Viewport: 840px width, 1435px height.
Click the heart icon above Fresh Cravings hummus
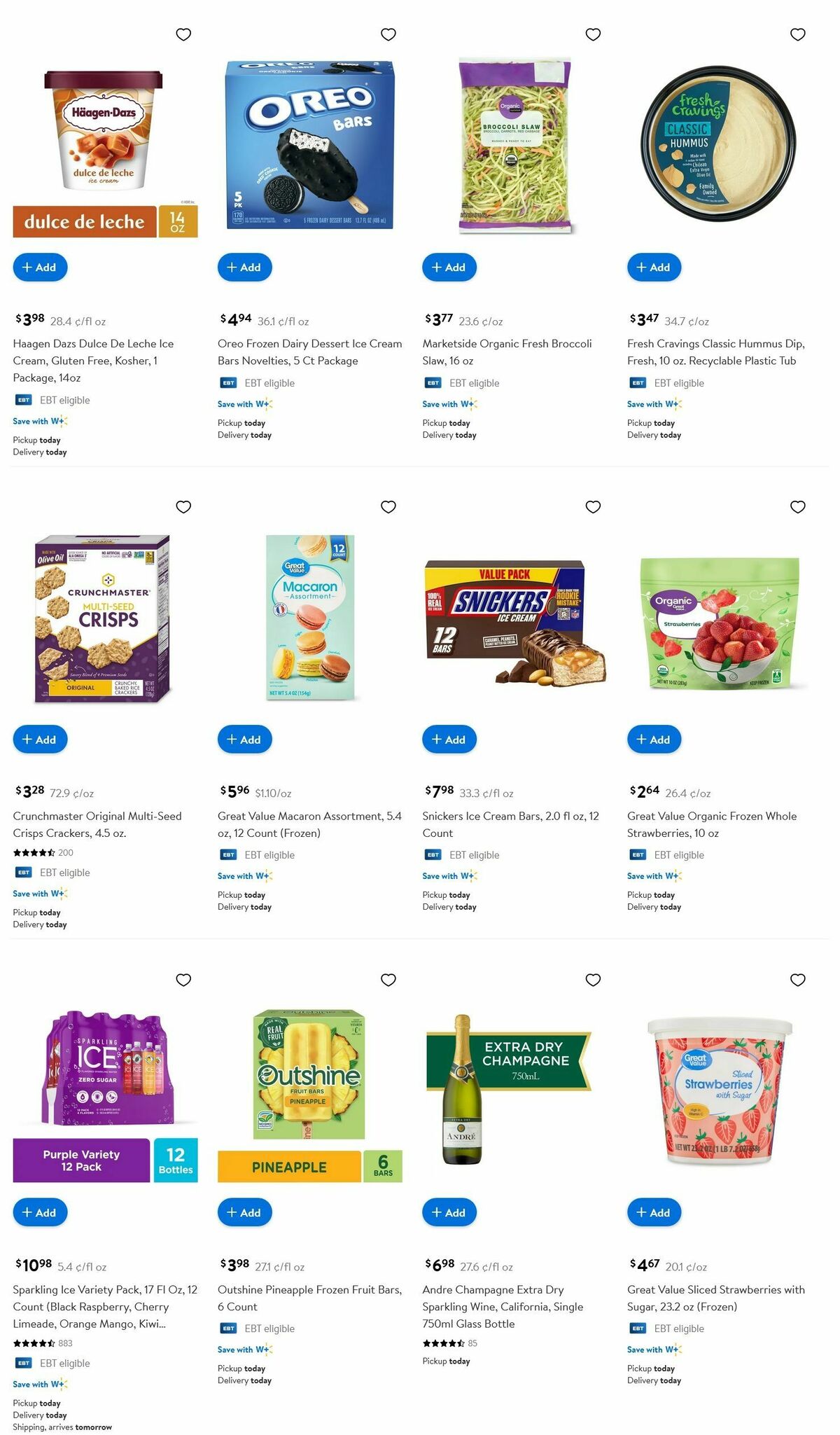797,34
